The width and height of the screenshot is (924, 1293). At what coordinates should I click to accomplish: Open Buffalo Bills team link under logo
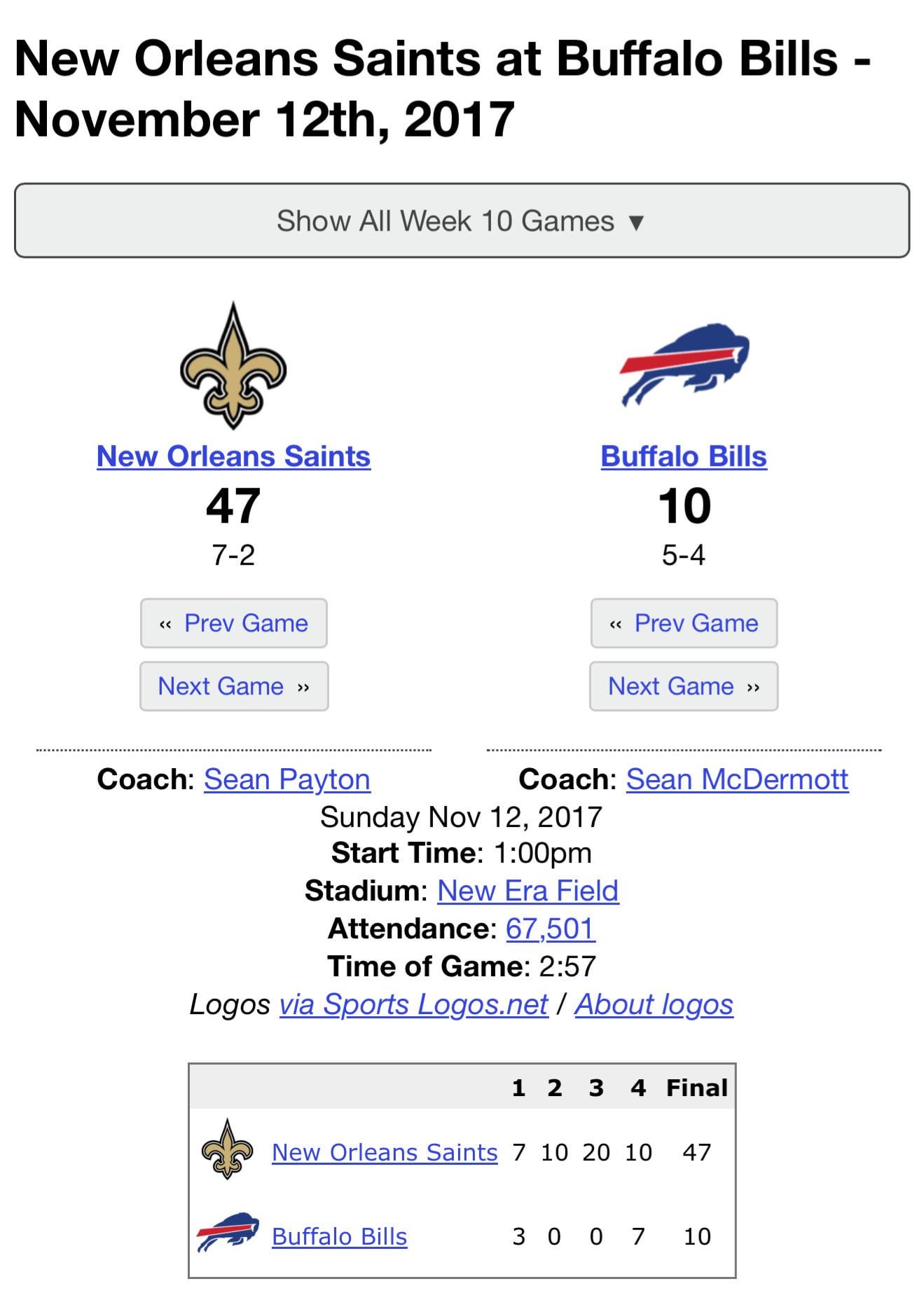684,456
